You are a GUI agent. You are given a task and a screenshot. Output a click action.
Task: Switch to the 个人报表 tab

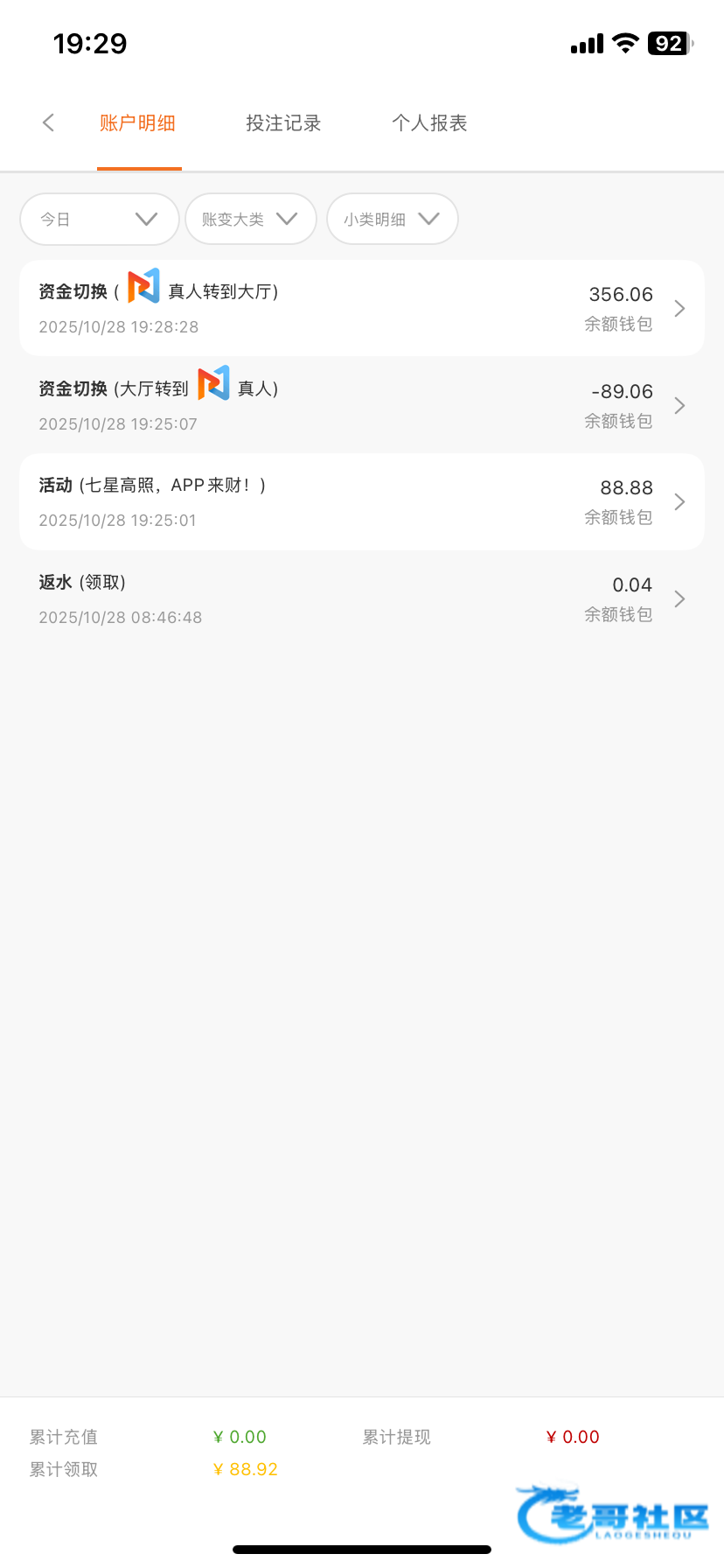click(429, 123)
